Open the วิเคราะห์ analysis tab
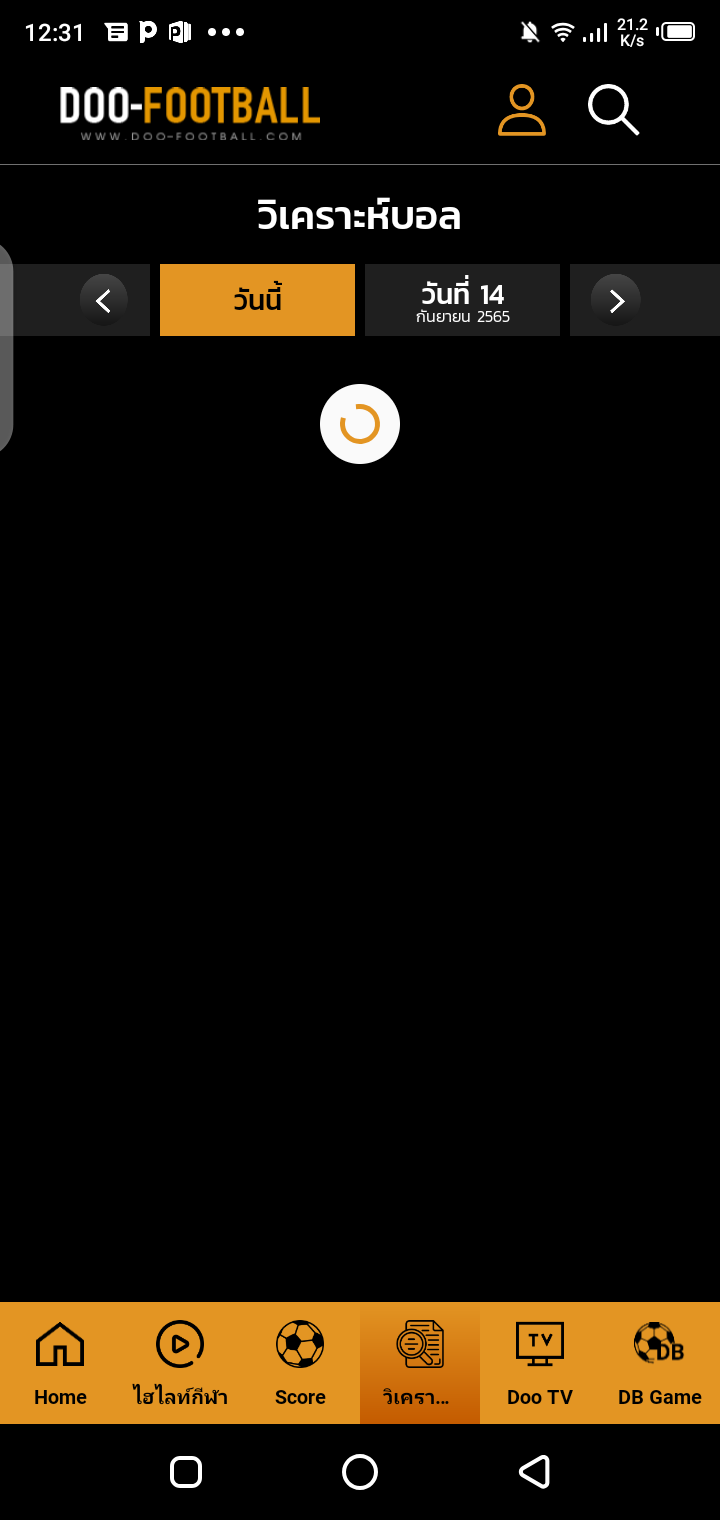This screenshot has width=720, height=1520. point(420,1362)
